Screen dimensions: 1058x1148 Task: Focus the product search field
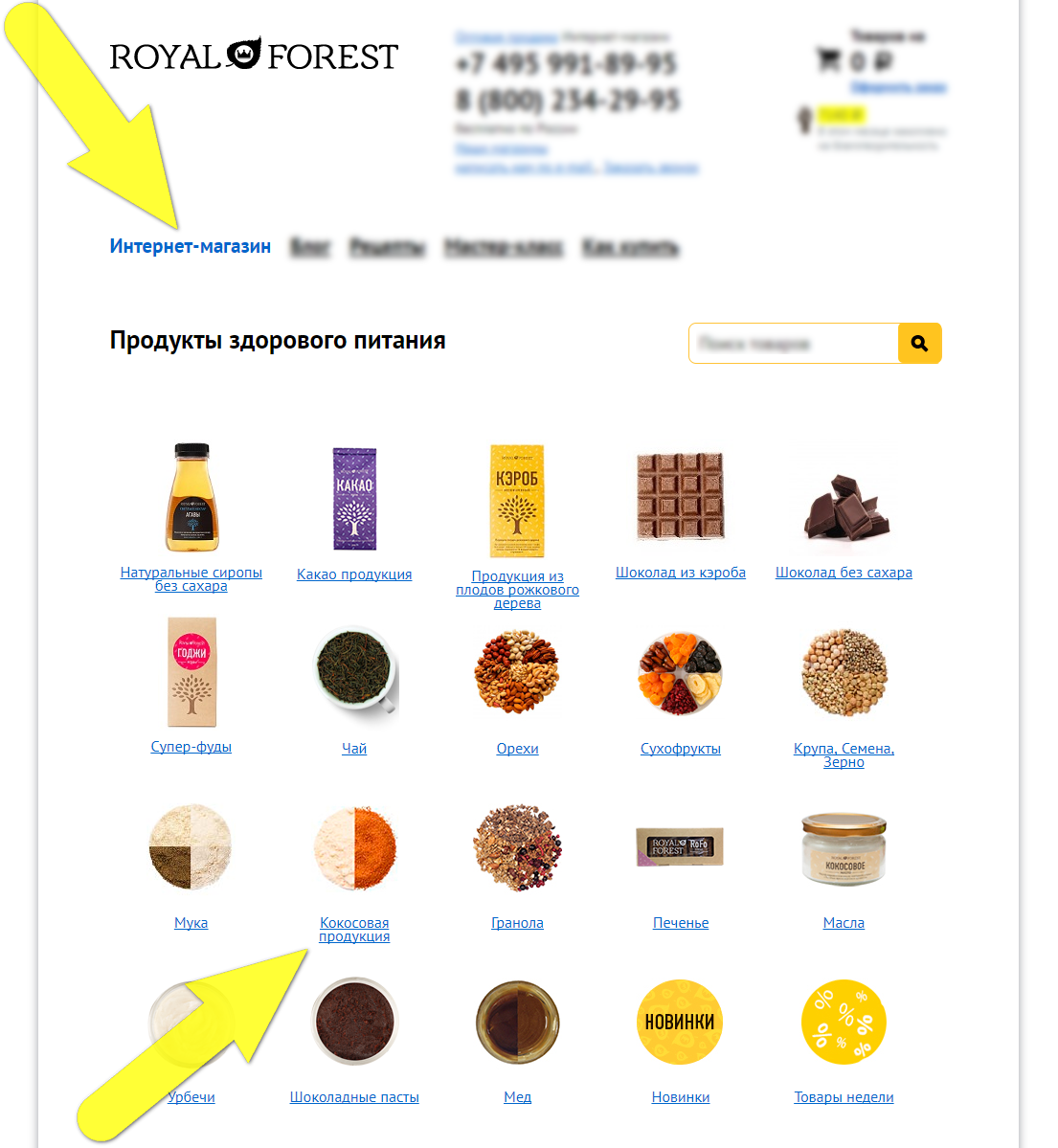pyautogui.click(x=793, y=343)
